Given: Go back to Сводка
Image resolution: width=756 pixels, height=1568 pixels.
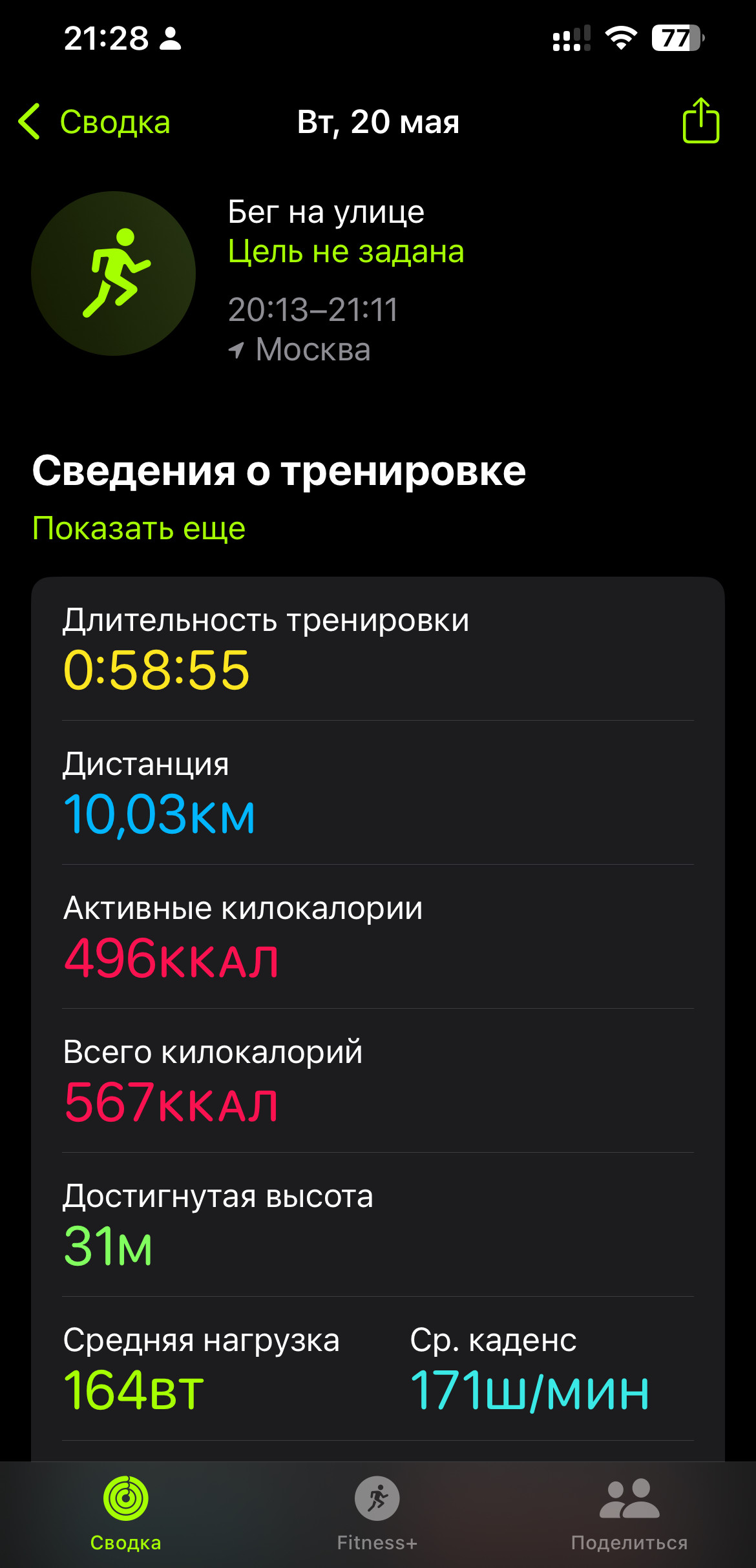Looking at the screenshot, I should pyautogui.click(x=94, y=122).
